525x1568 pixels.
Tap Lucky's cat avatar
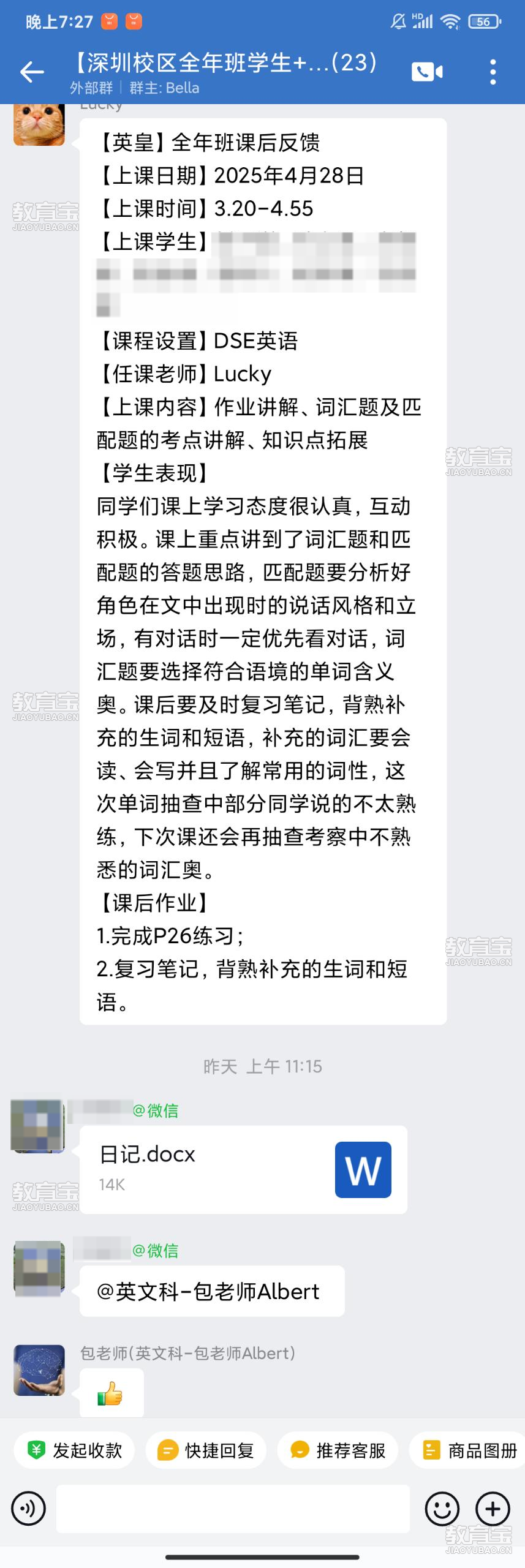pyautogui.click(x=39, y=124)
